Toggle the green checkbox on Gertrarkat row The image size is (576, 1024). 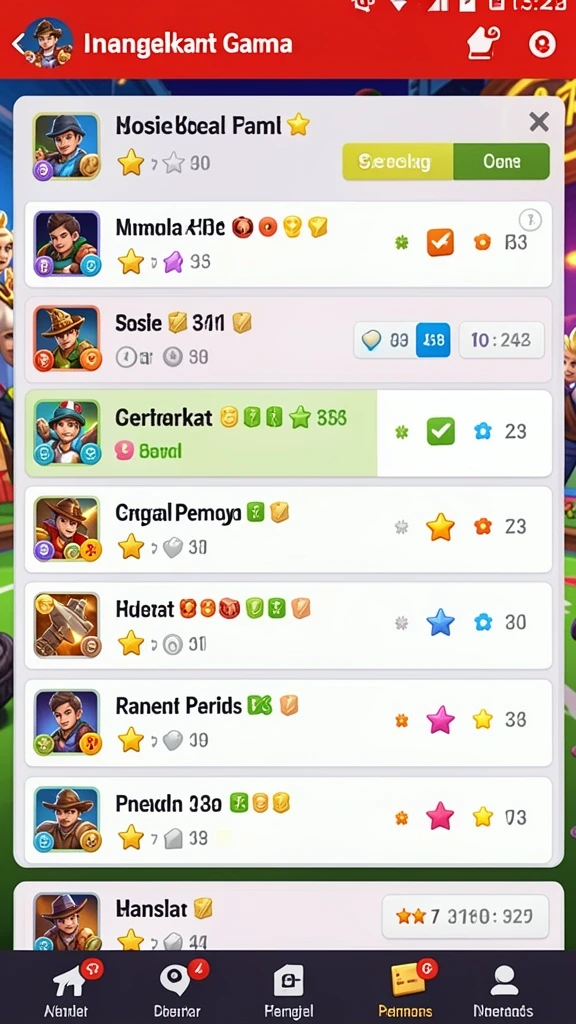tap(440, 431)
